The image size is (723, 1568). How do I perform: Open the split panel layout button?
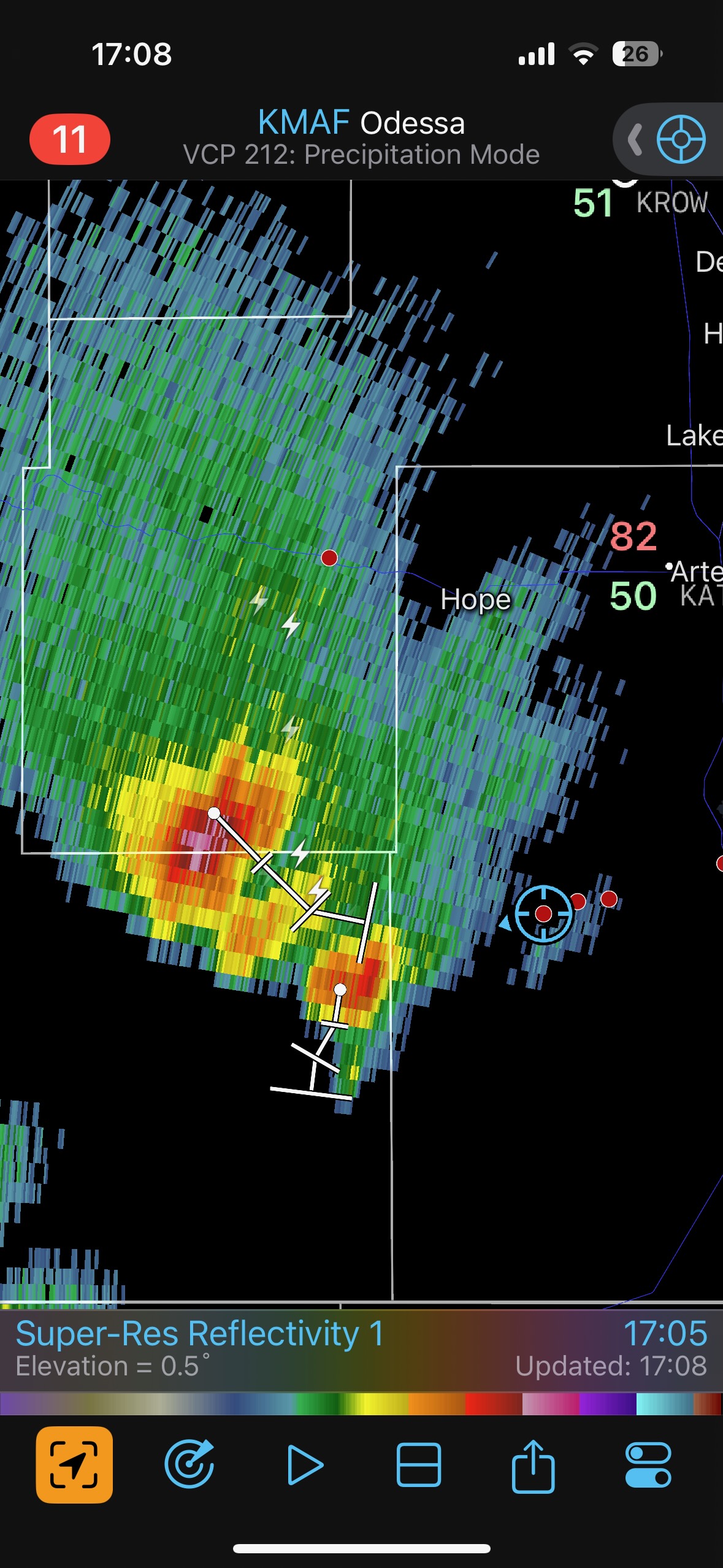click(419, 1465)
